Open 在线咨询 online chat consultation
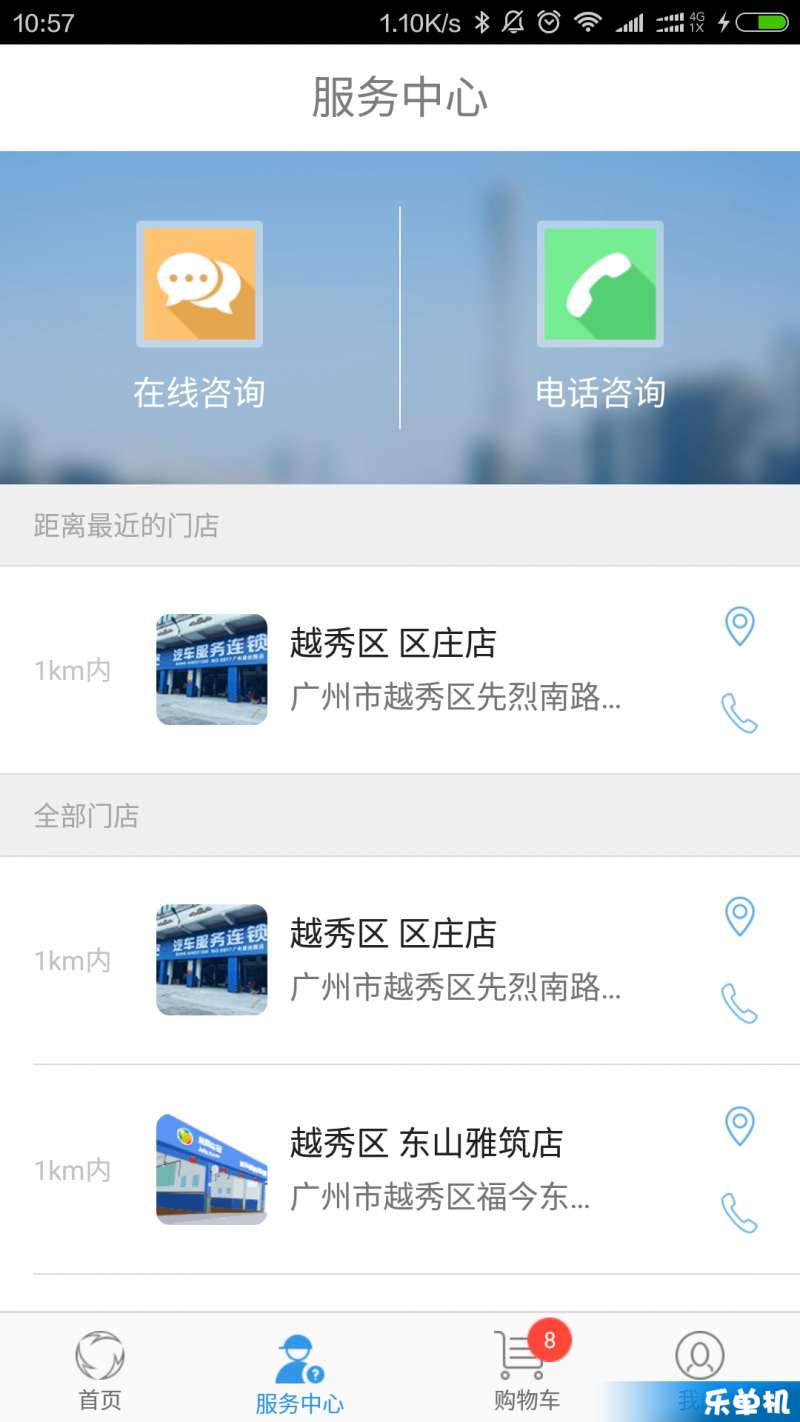Screen dimensions: 800x1422 pyautogui.click(x=199, y=316)
